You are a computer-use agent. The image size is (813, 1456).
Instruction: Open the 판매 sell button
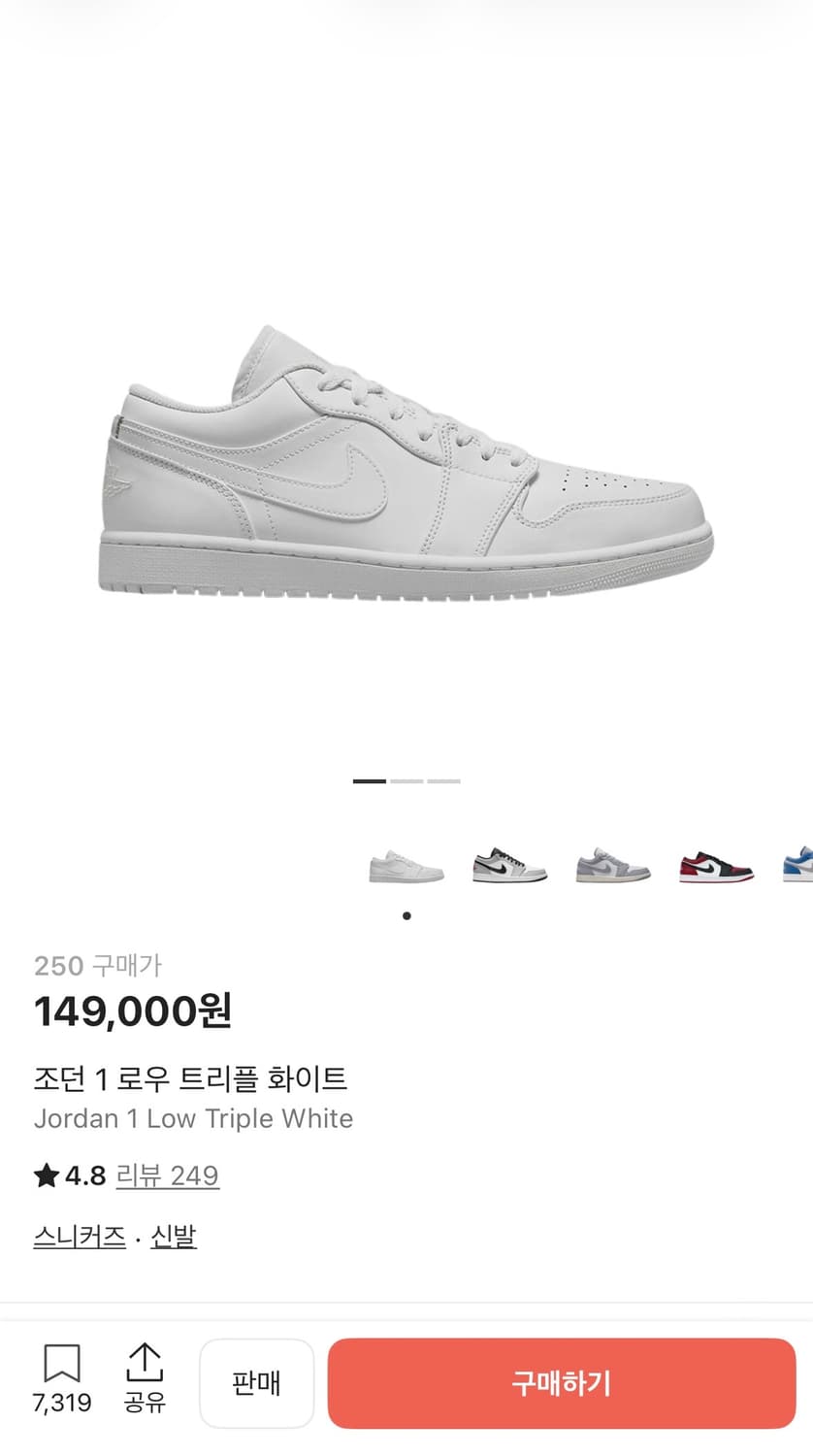pyautogui.click(x=256, y=1382)
